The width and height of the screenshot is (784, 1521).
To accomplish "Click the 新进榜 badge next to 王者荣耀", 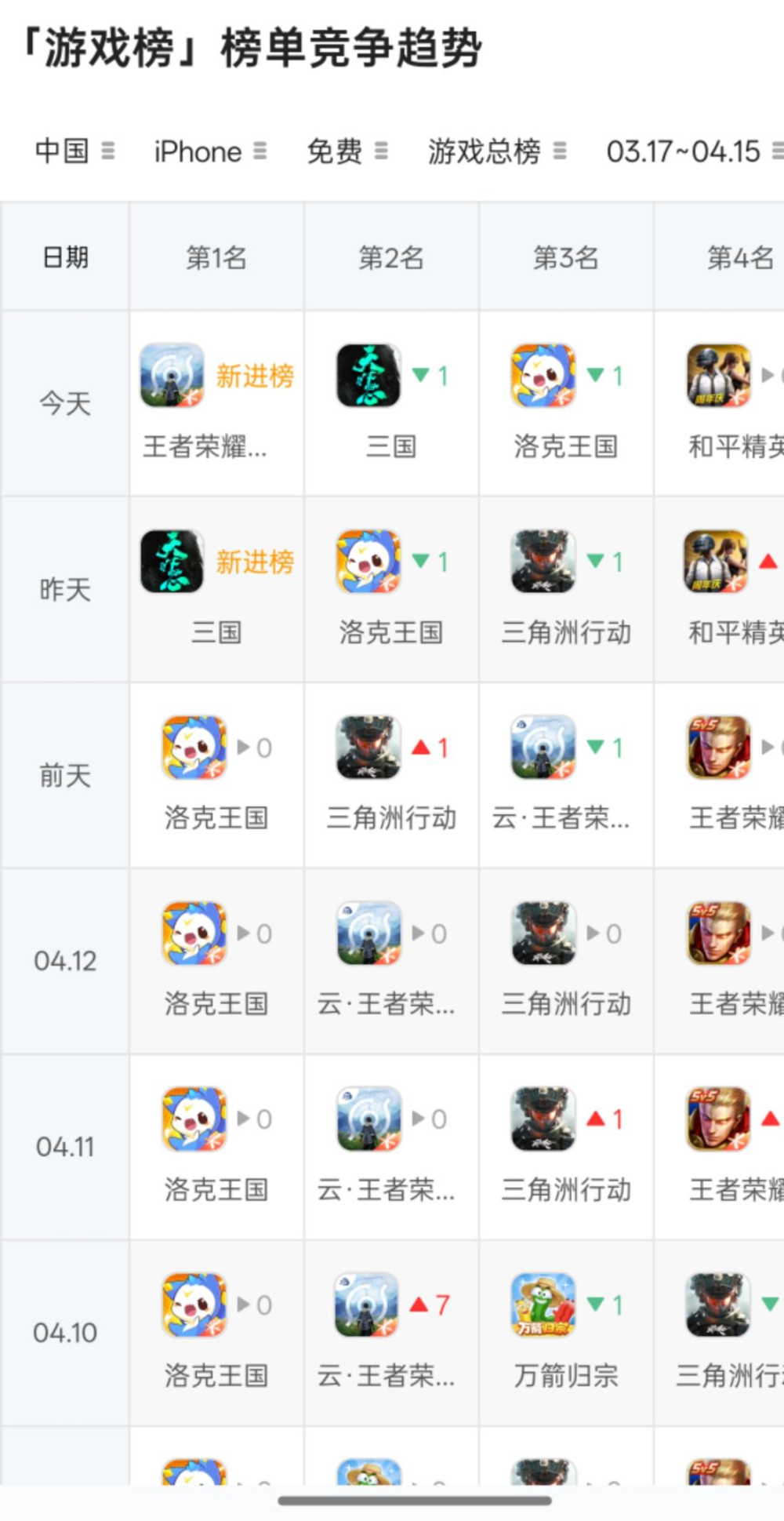I will [255, 377].
